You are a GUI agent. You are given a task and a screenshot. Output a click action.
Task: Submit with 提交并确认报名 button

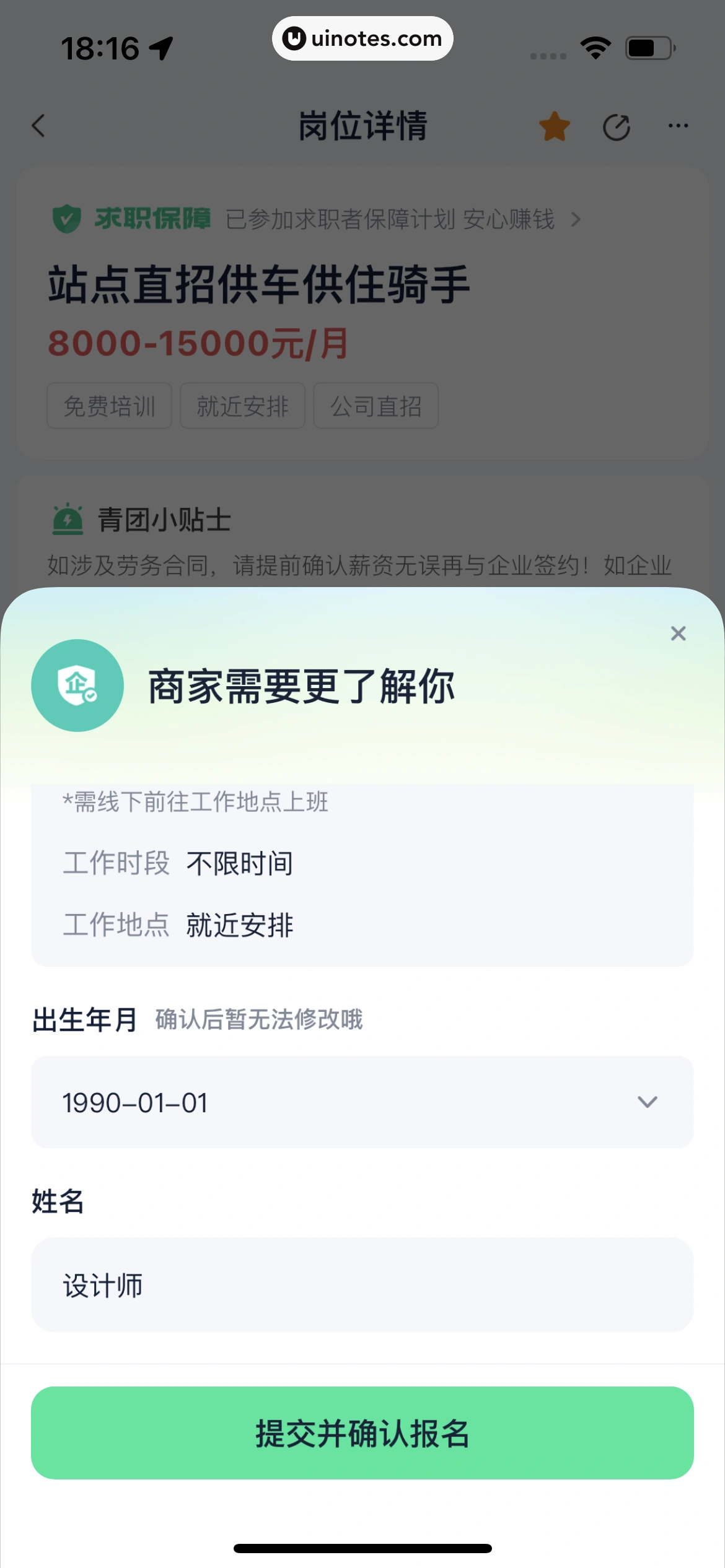click(x=362, y=1433)
